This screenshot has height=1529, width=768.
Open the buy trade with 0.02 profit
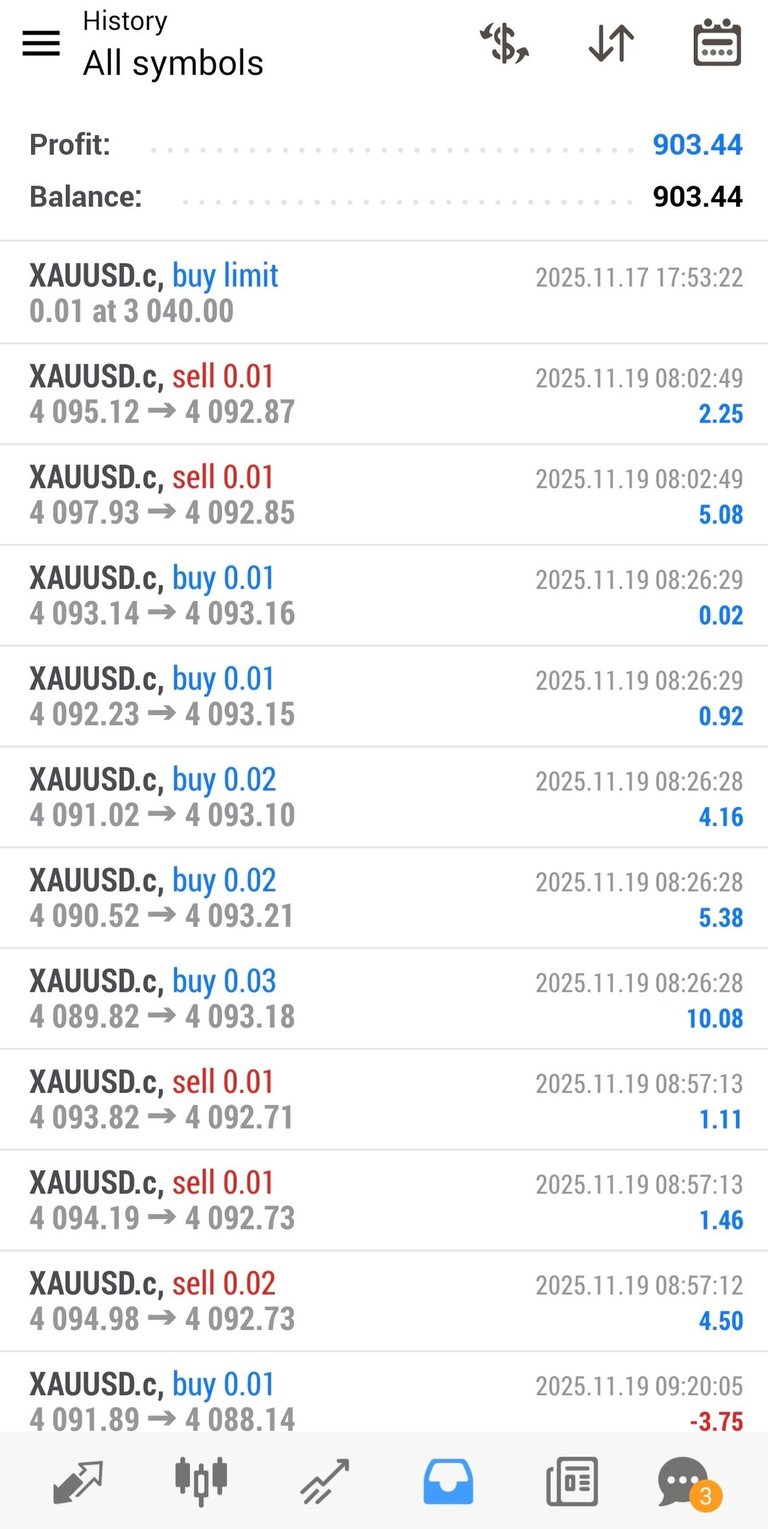tap(384, 596)
